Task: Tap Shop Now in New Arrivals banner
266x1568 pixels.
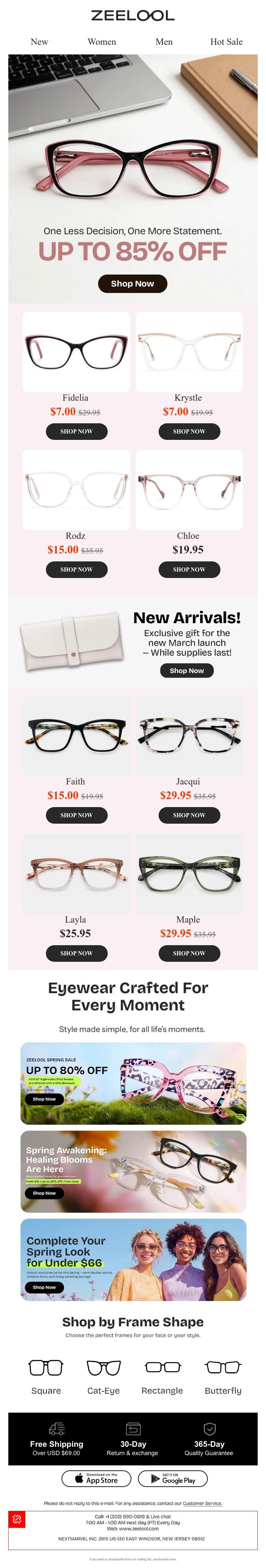Action: tap(187, 671)
